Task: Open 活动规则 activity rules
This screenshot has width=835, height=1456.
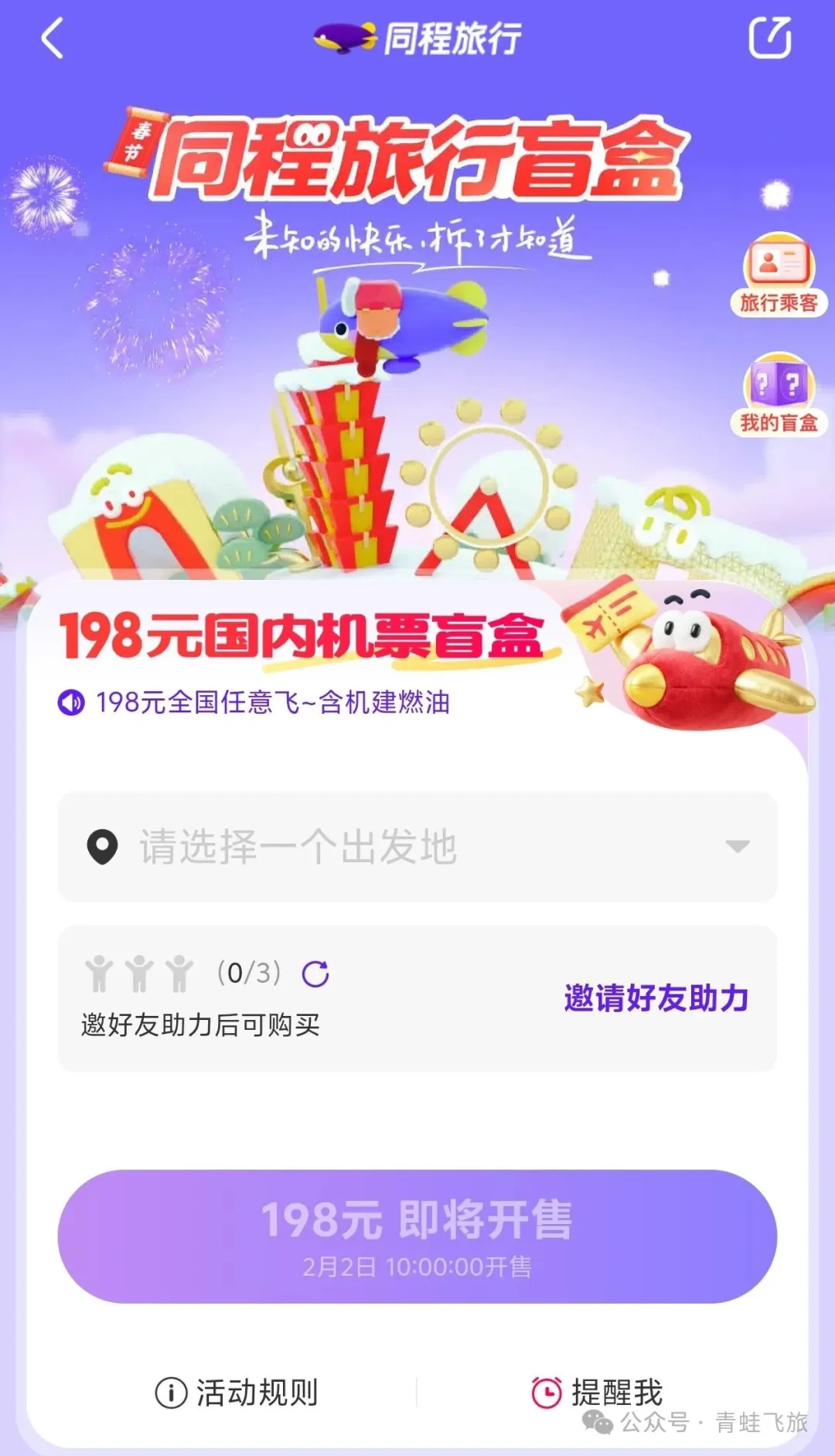Action: pyautogui.click(x=237, y=1393)
